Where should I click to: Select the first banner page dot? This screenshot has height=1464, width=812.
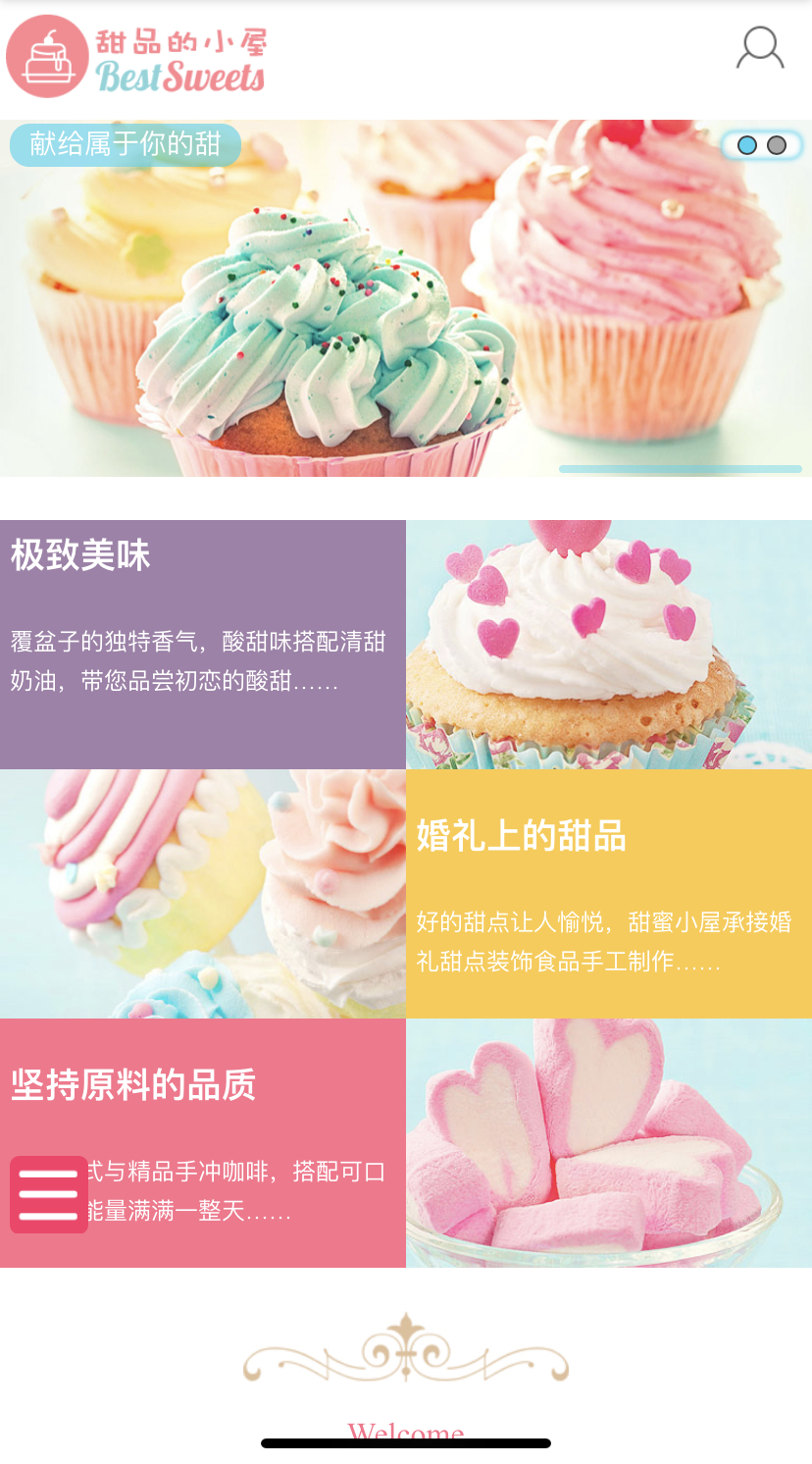click(747, 145)
